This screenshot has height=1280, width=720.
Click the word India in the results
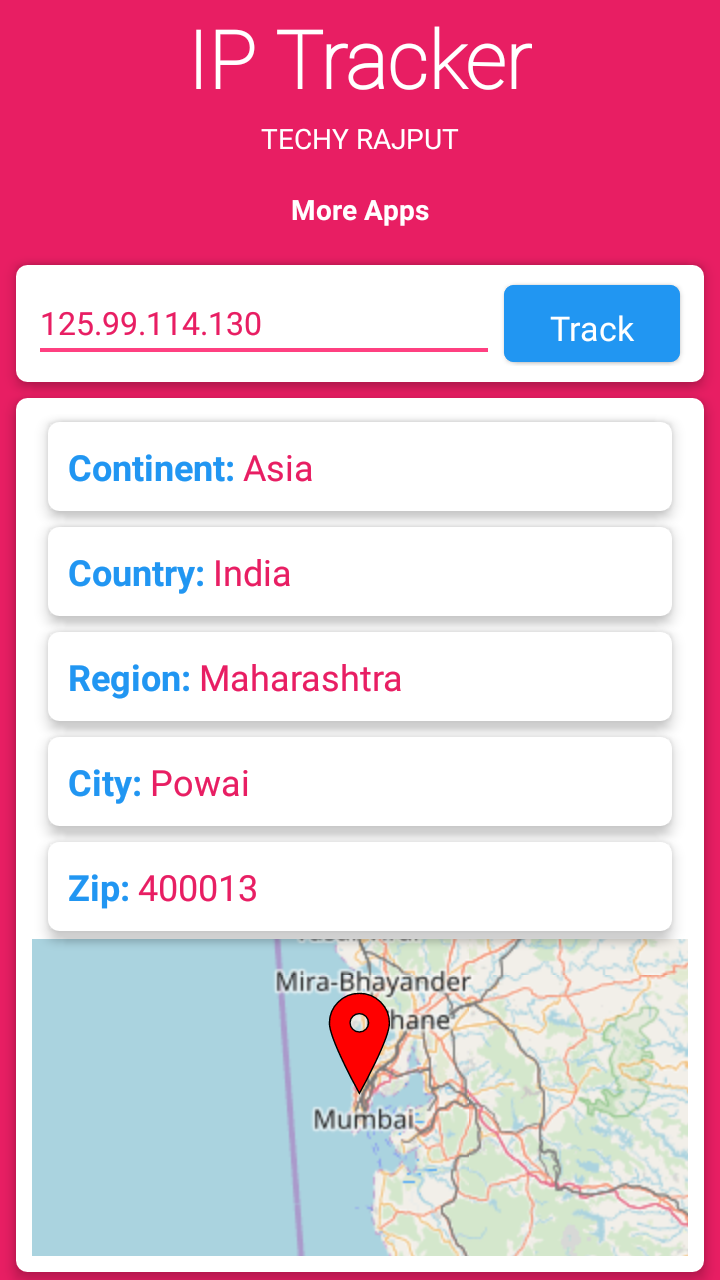[251, 573]
